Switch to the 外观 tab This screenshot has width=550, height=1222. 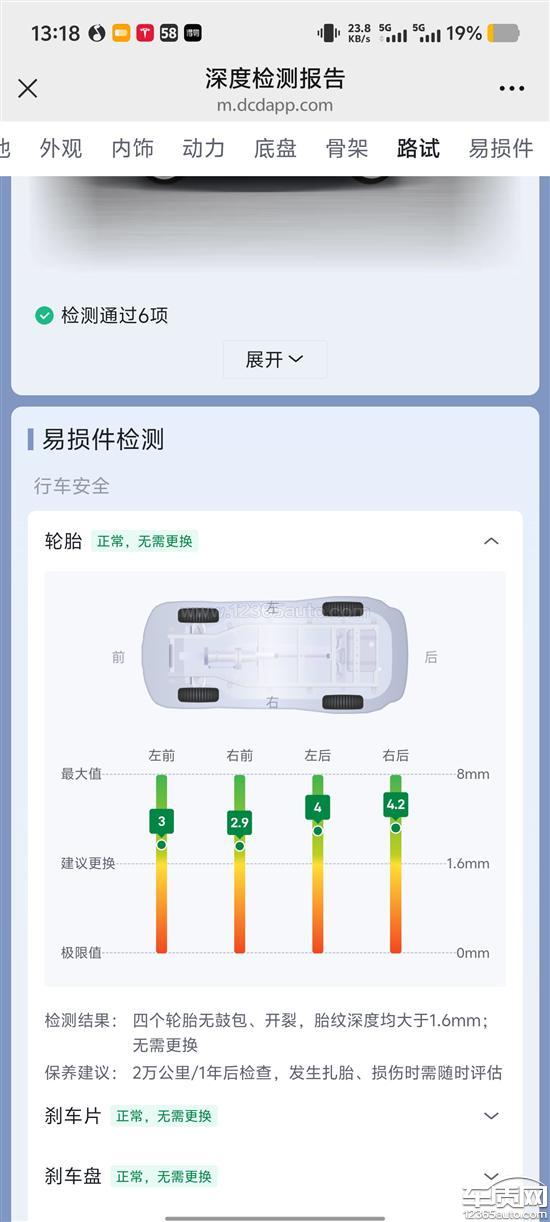(x=61, y=149)
